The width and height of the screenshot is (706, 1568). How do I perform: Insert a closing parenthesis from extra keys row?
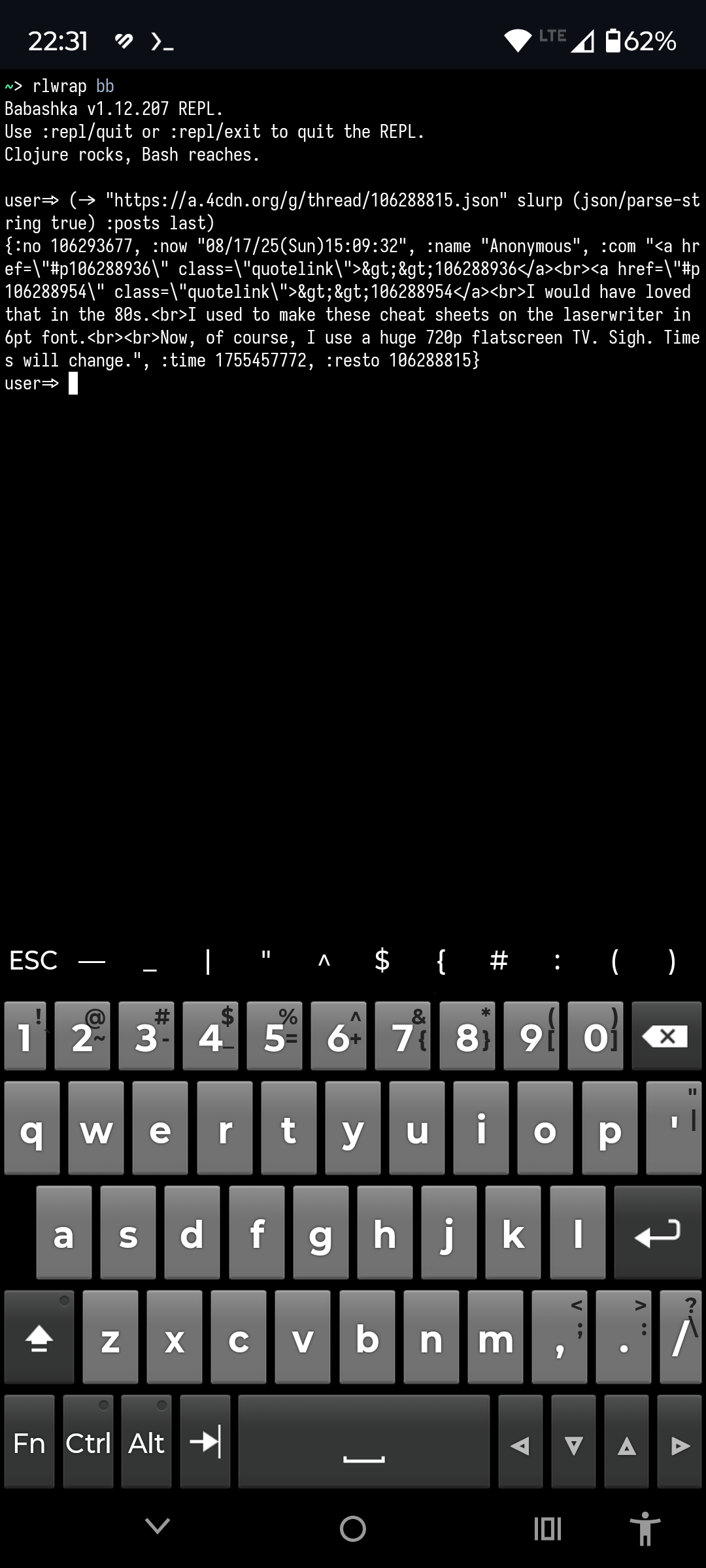click(x=672, y=961)
